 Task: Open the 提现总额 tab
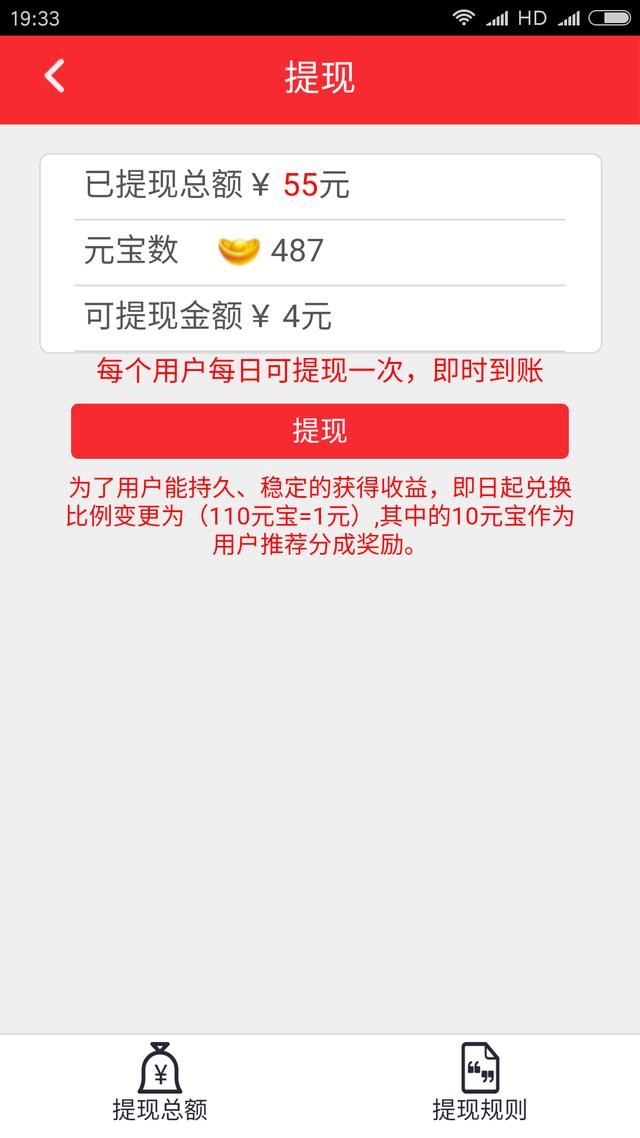[160, 1081]
